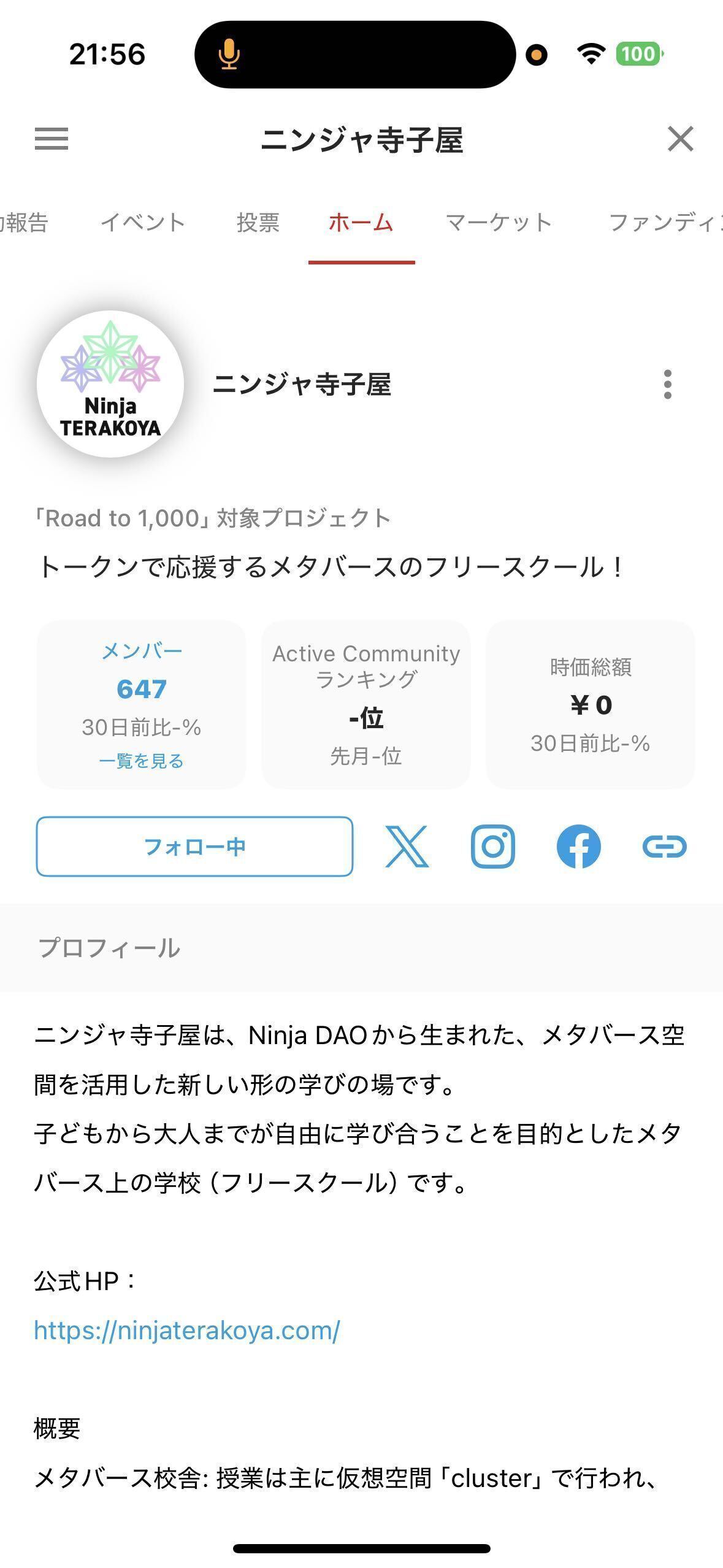This screenshot has width=723, height=1568.
Task: Switch to the partially visible 報告 tab
Action: tap(24, 223)
